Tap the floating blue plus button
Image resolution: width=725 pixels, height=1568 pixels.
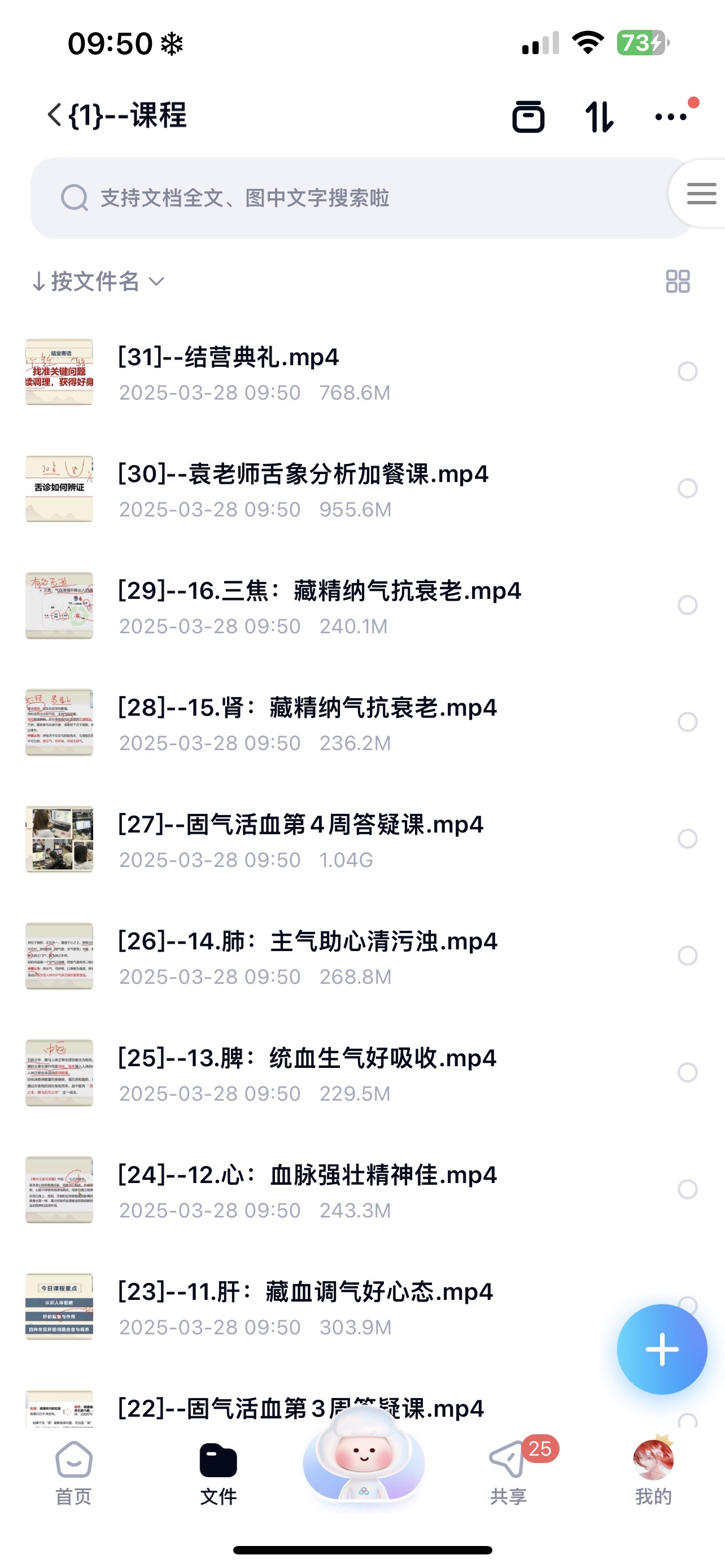pyautogui.click(x=661, y=1350)
